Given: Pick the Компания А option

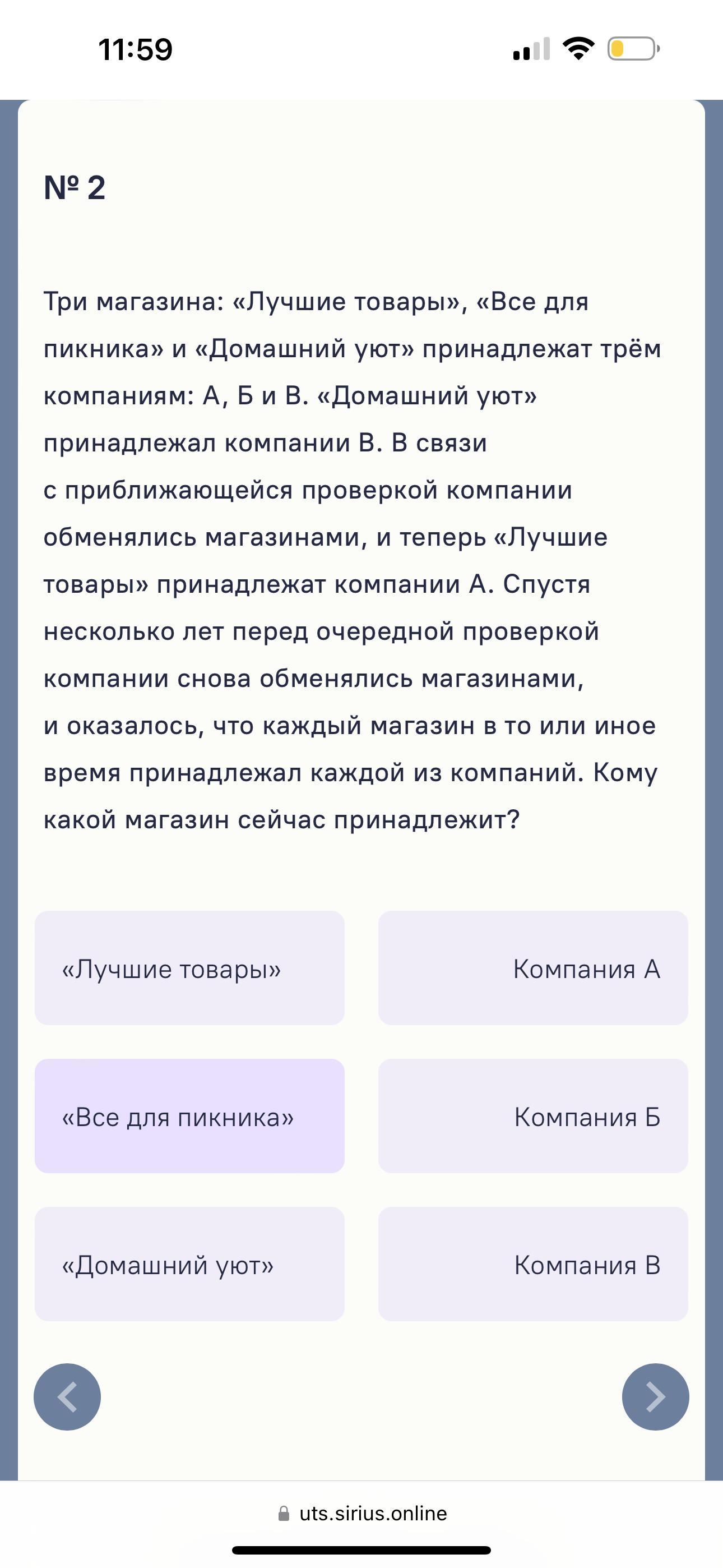Looking at the screenshot, I should (533, 968).
